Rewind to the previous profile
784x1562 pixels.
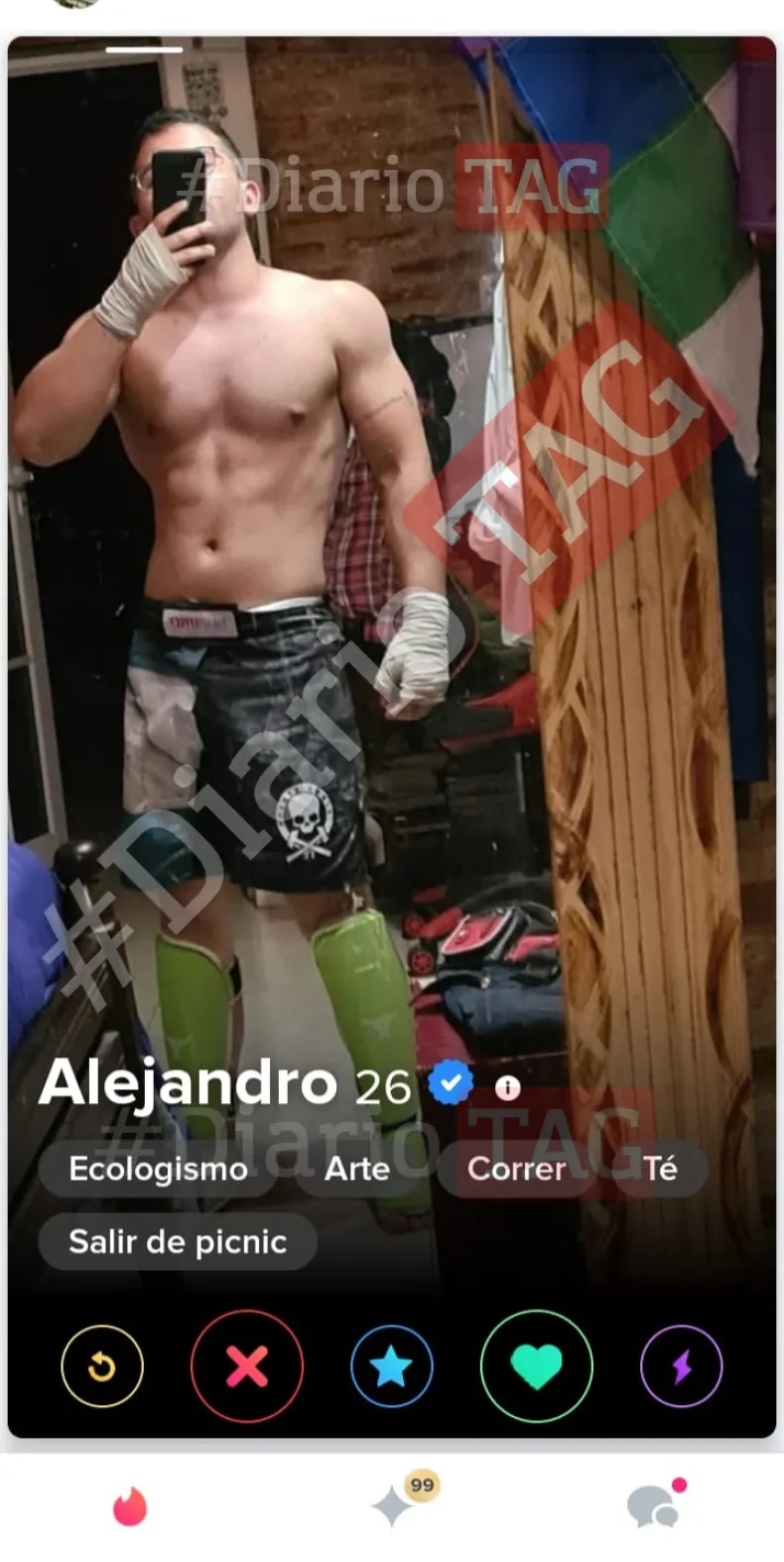102,1367
